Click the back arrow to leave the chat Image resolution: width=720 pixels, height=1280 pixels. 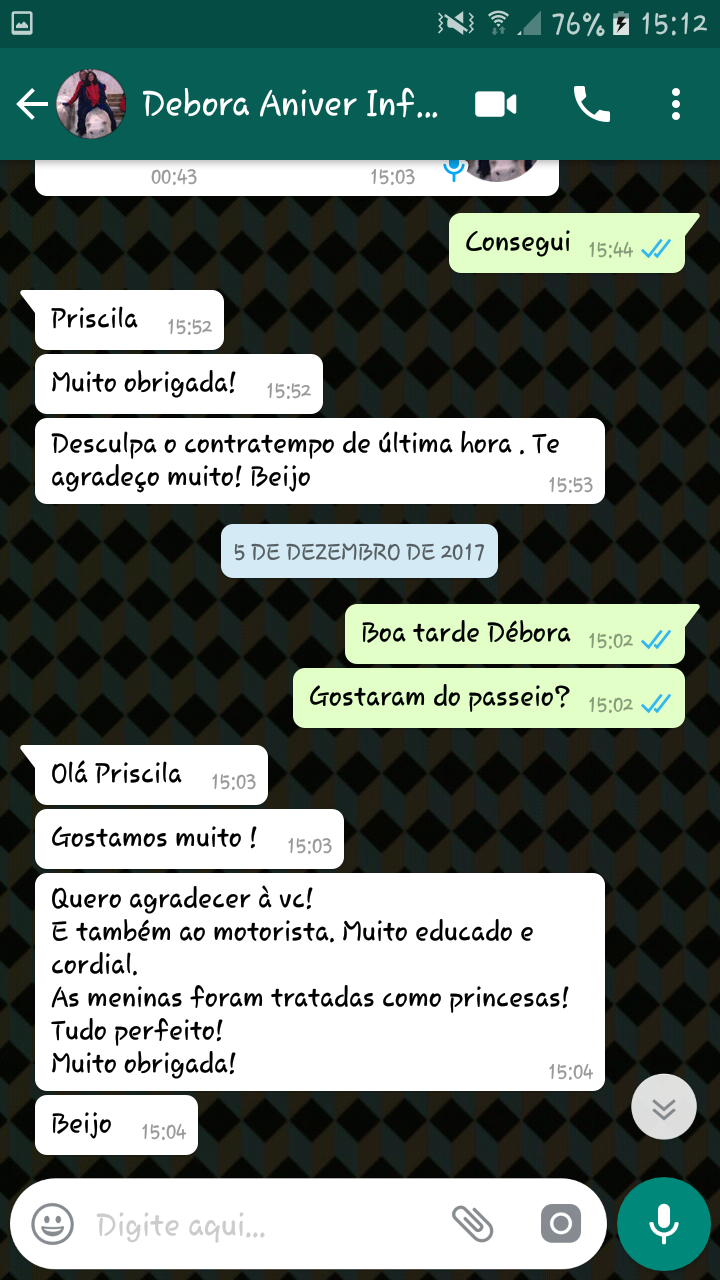pyautogui.click(x=30, y=103)
